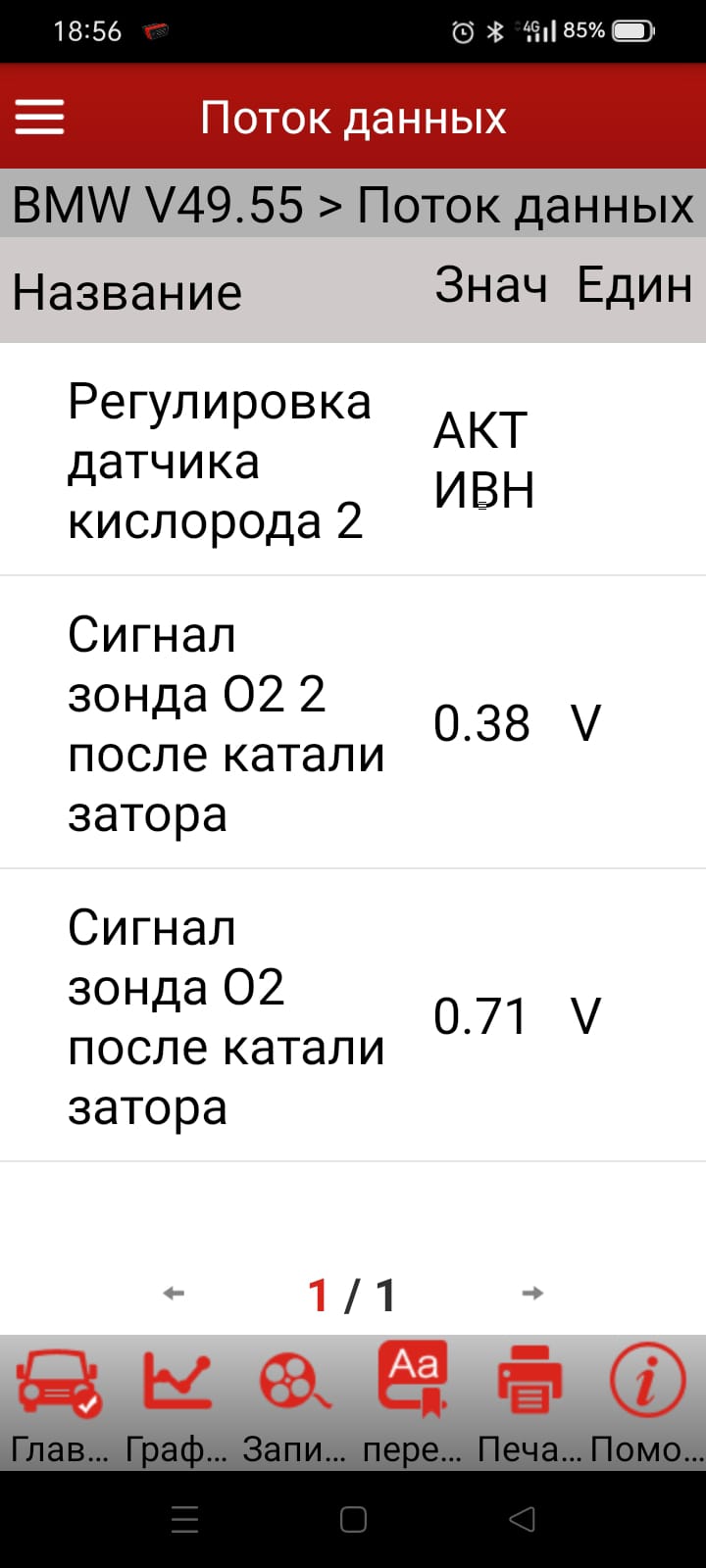Start Запись data recording
The image size is (706, 1568).
point(294,1401)
